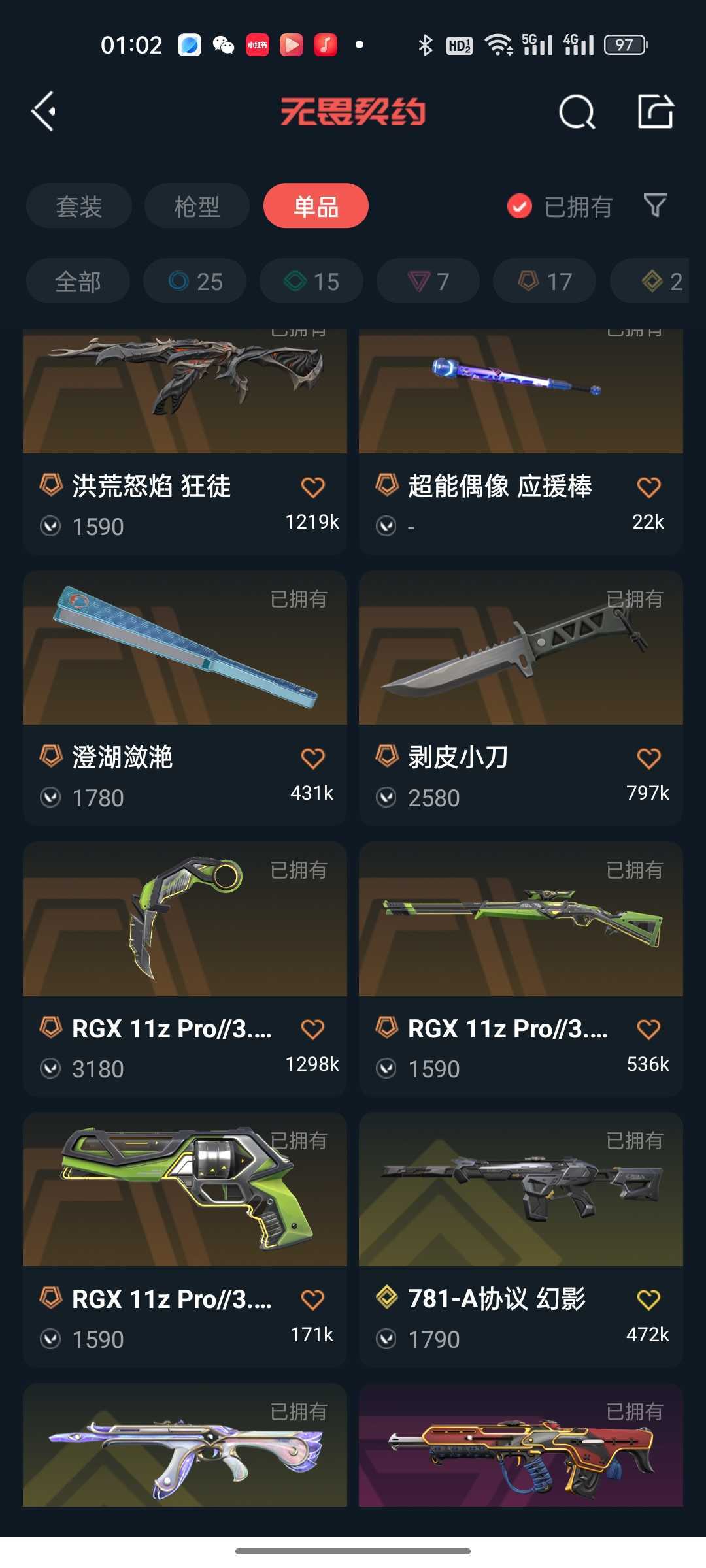Filter by the orange tier chip showing 17
The height and width of the screenshot is (1568, 706).
point(545,282)
